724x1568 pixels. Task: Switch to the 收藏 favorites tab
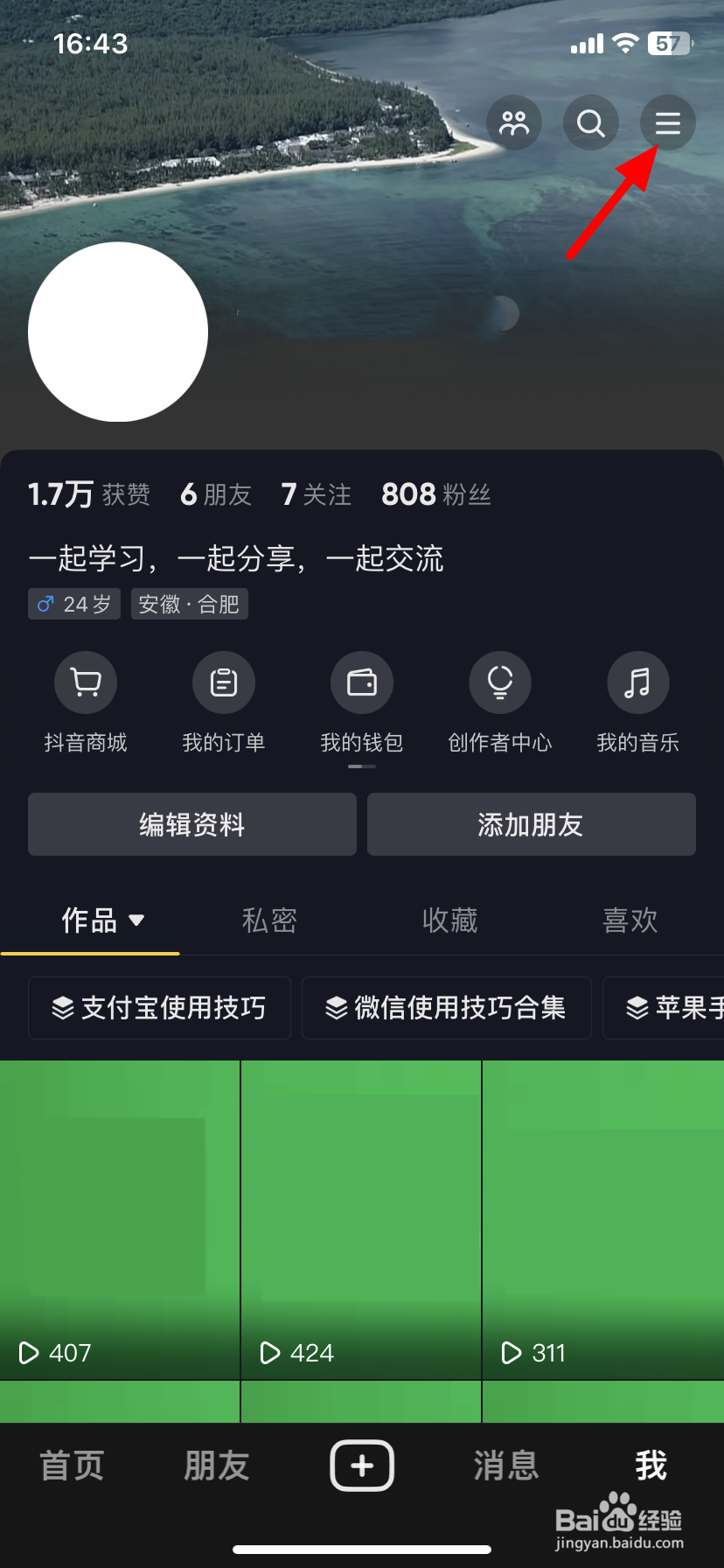[x=449, y=920]
